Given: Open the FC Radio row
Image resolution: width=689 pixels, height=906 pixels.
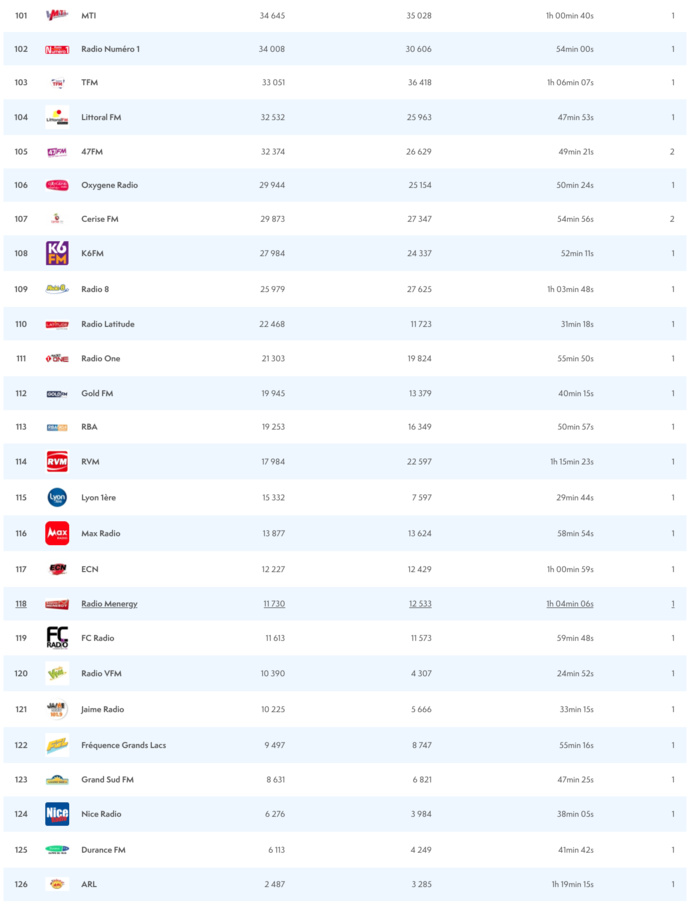Looking at the screenshot, I should point(97,638).
